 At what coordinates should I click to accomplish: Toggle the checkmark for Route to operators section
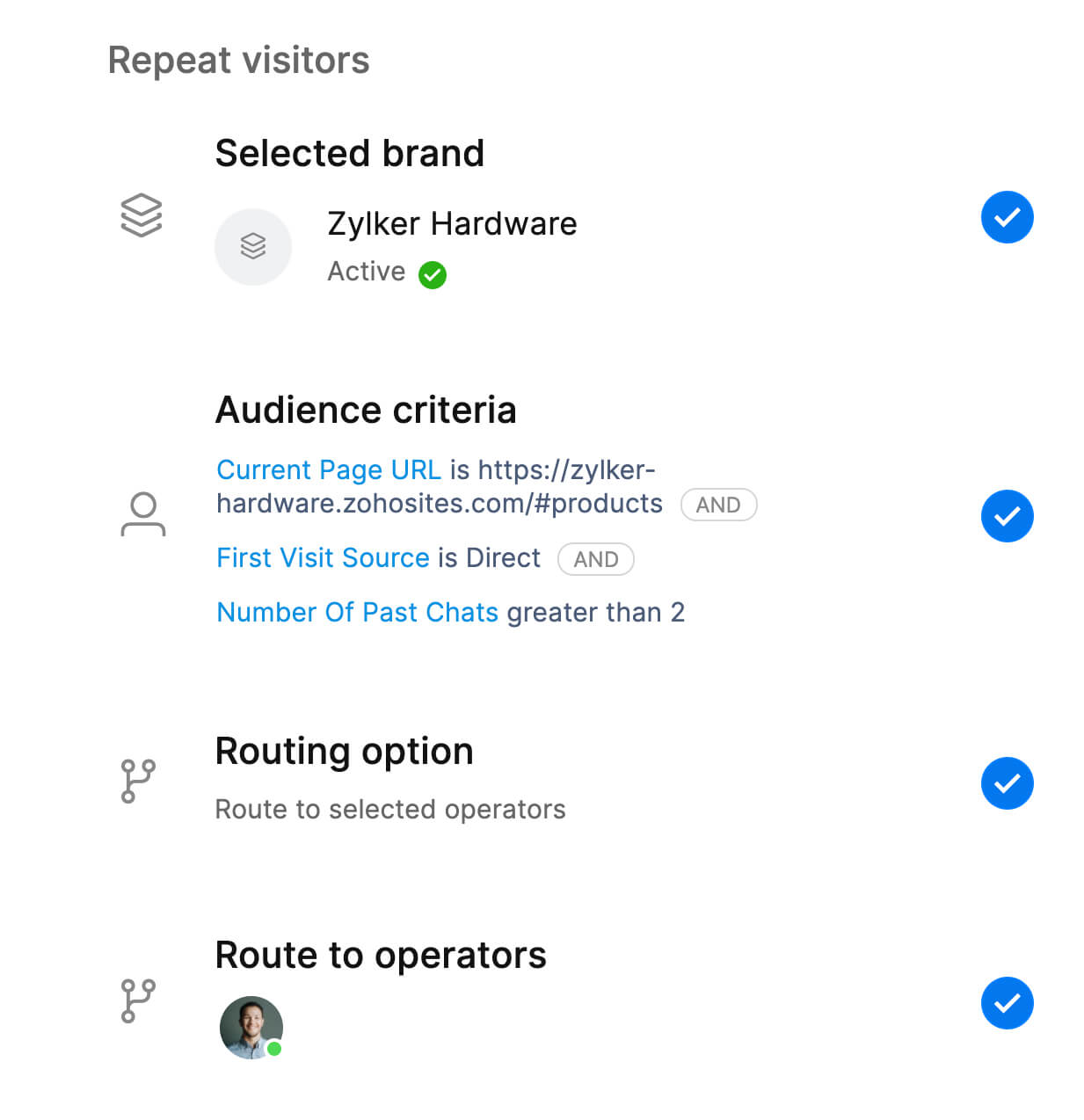coord(1007,1003)
